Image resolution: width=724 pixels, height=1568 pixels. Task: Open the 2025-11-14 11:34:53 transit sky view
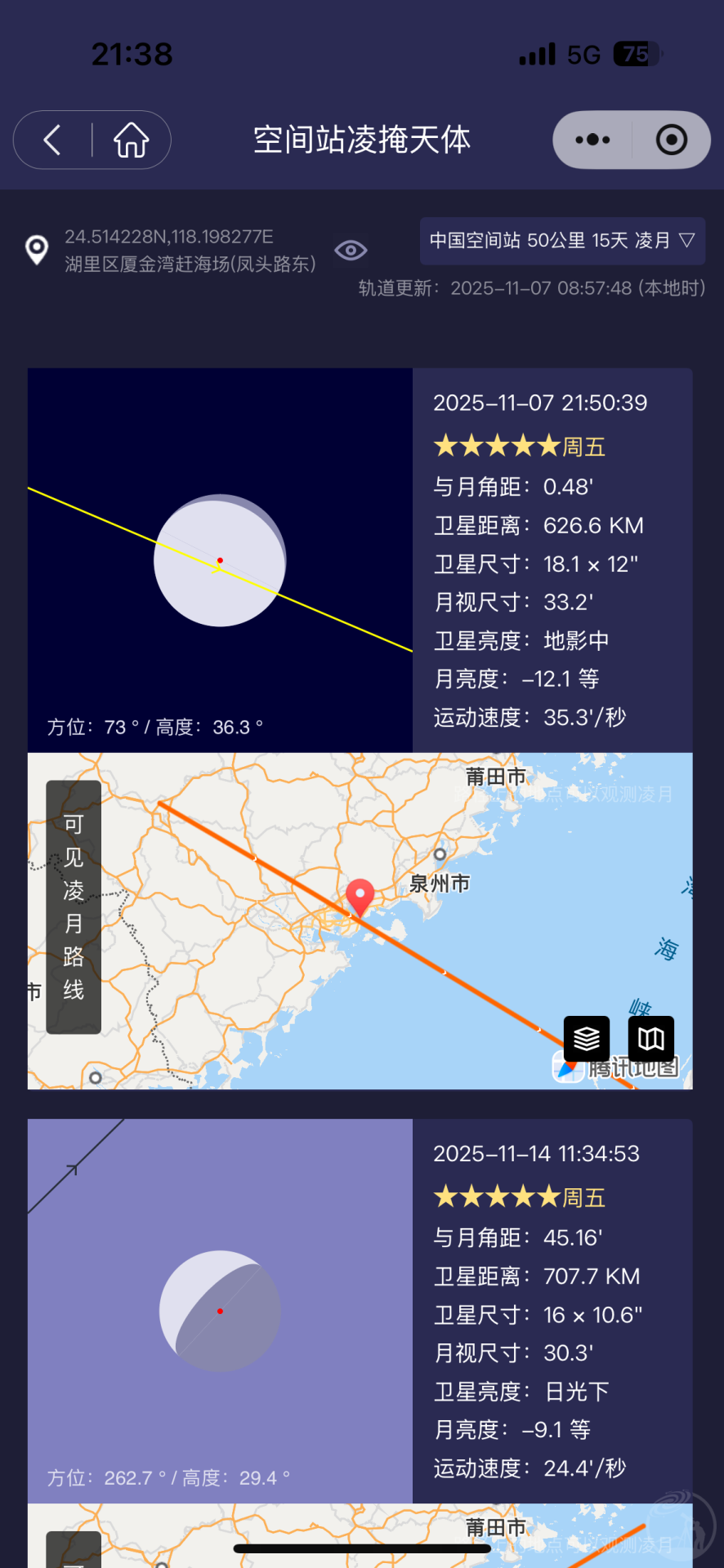click(220, 1311)
